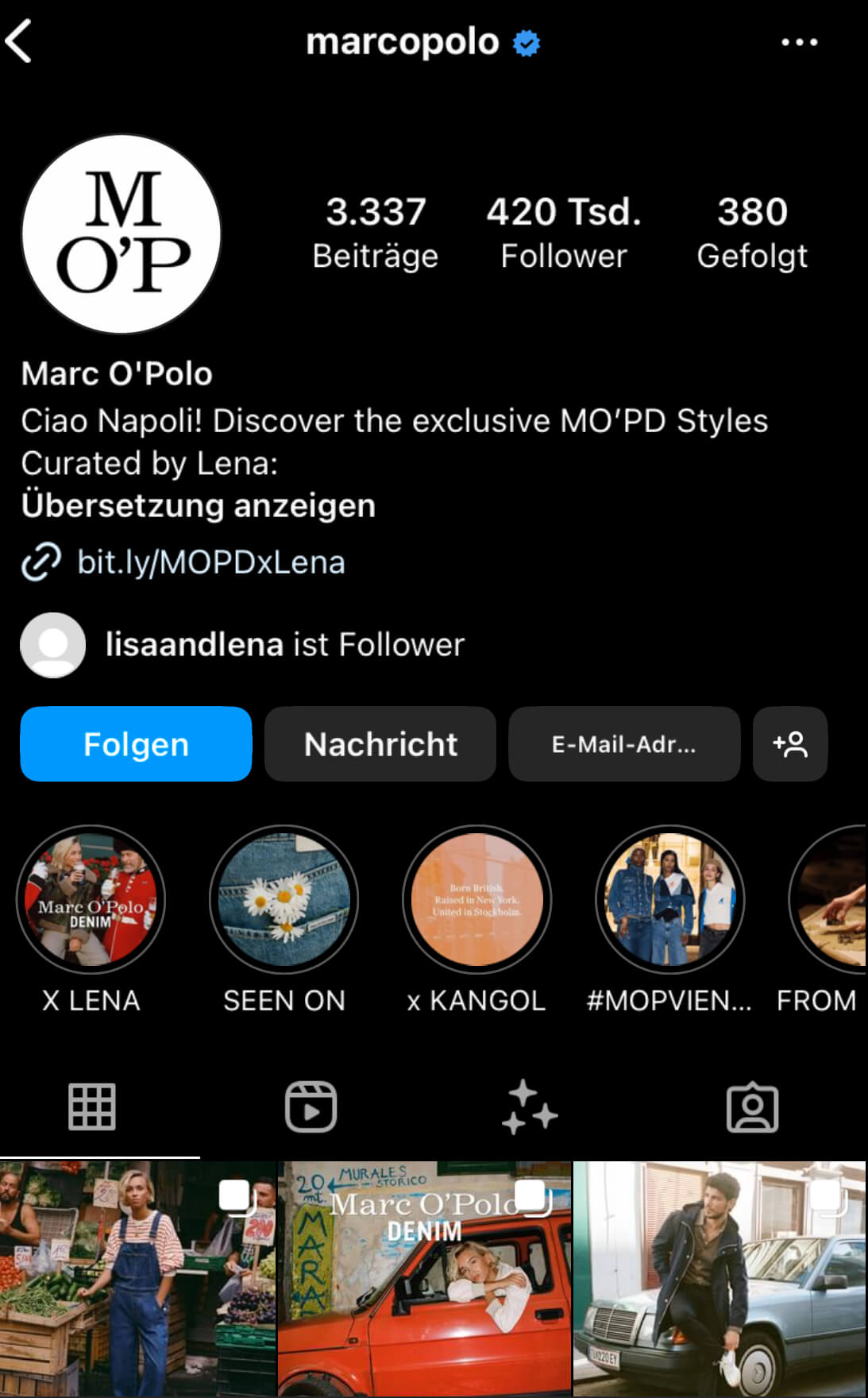Go back with the top-left arrow

coord(19,41)
